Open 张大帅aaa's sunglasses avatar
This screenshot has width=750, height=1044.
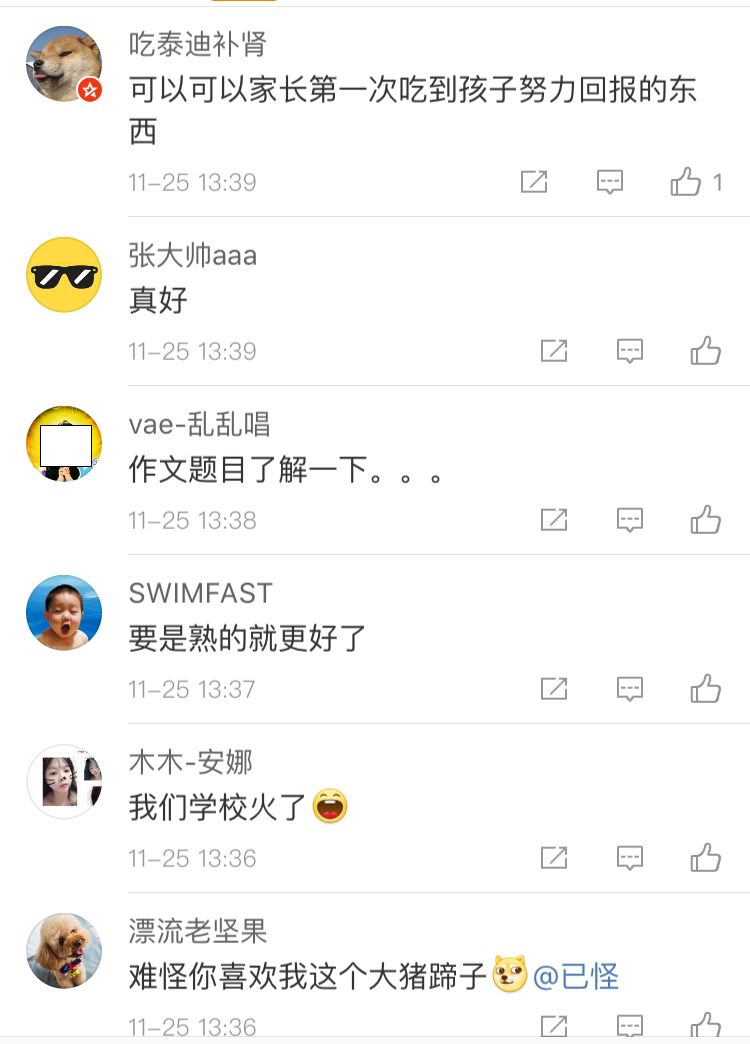[x=64, y=274]
